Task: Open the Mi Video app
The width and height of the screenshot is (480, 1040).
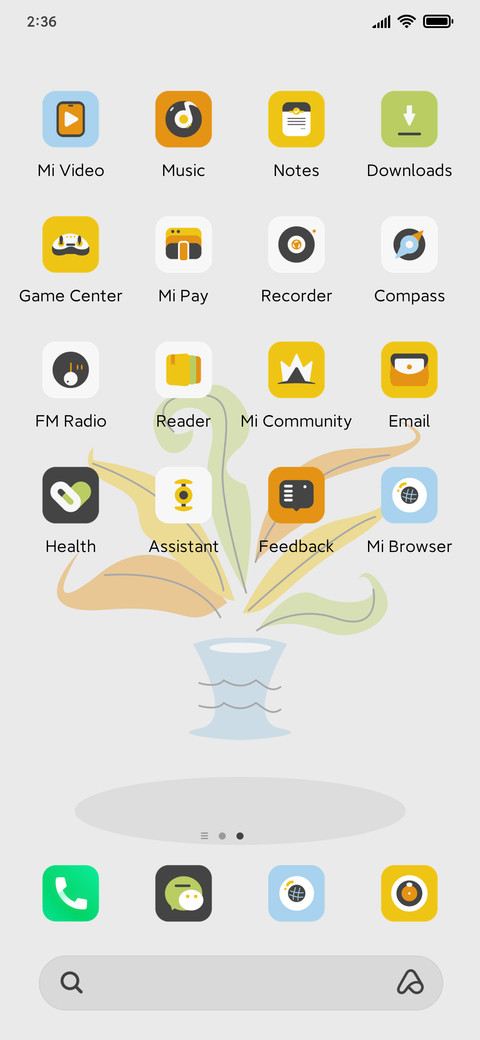Action: tap(71, 119)
